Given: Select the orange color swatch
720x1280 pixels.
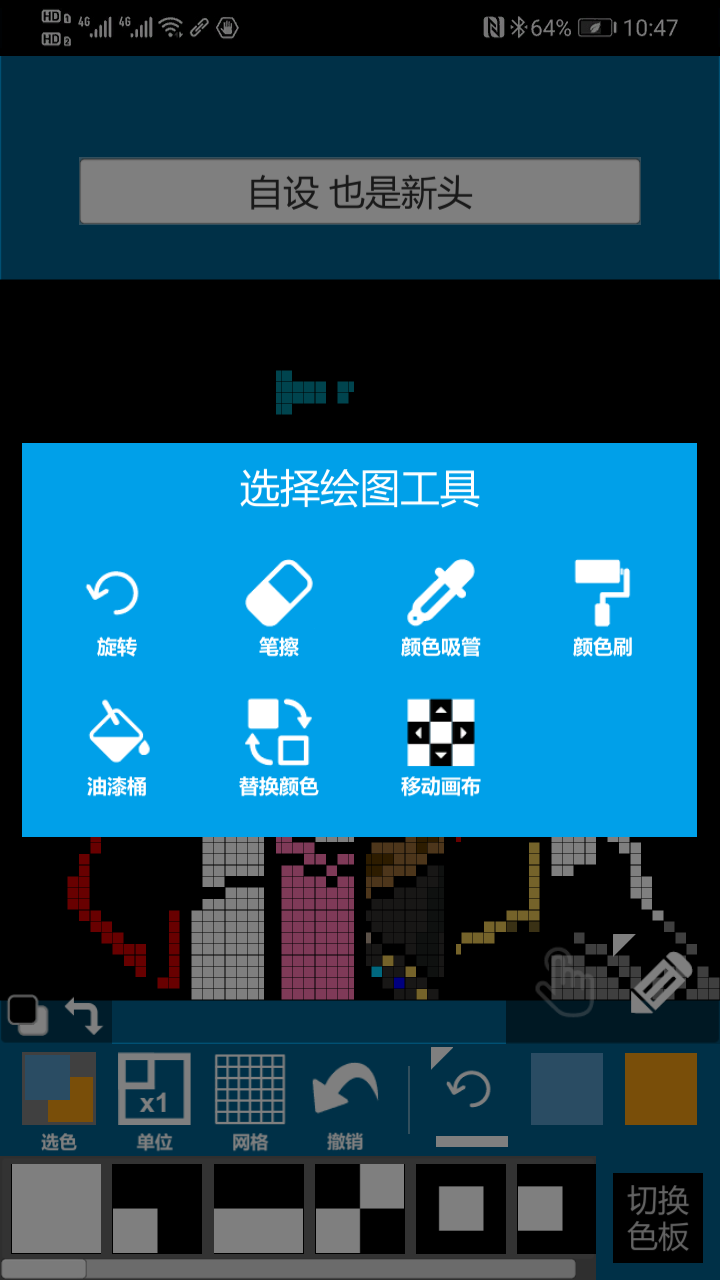Looking at the screenshot, I should click(x=661, y=1089).
